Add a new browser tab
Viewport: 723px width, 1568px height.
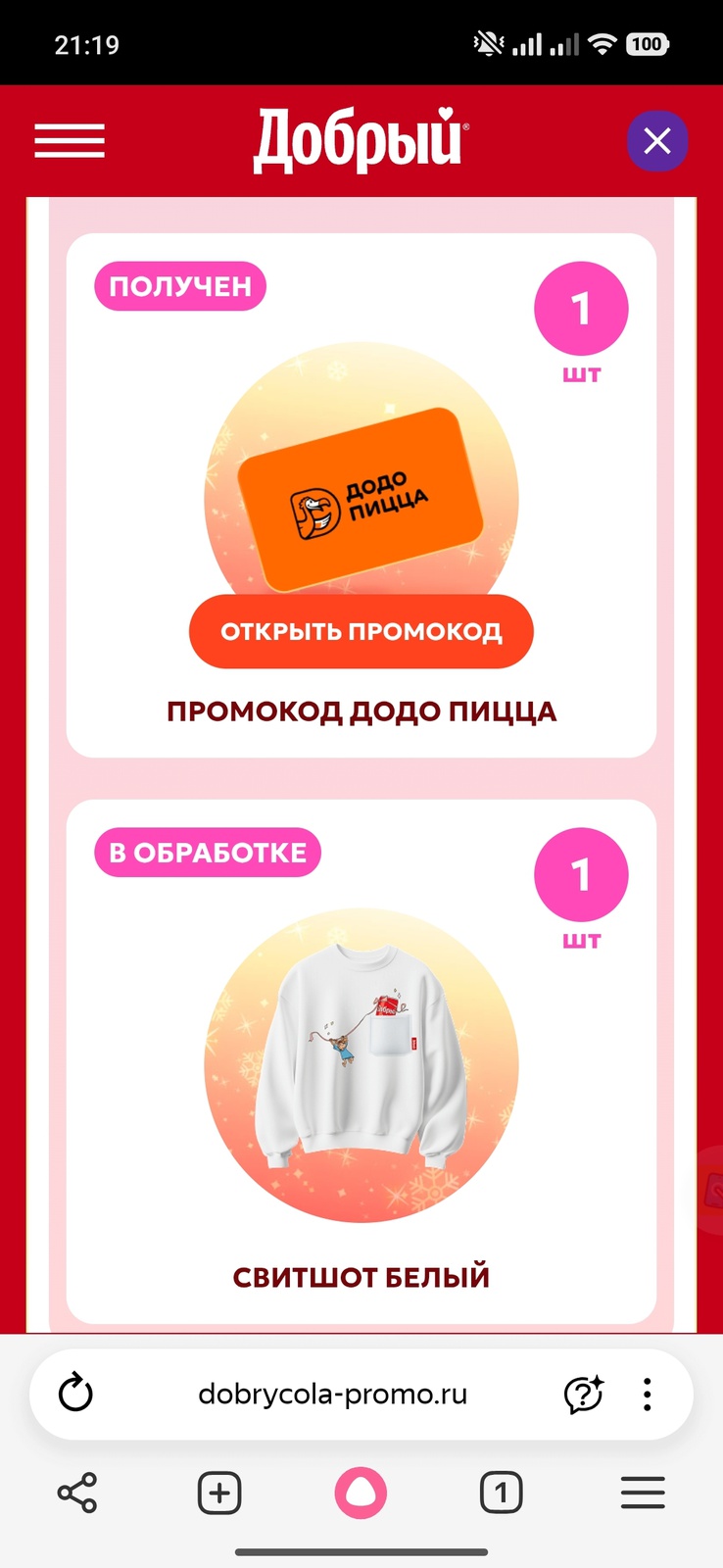point(219,1493)
